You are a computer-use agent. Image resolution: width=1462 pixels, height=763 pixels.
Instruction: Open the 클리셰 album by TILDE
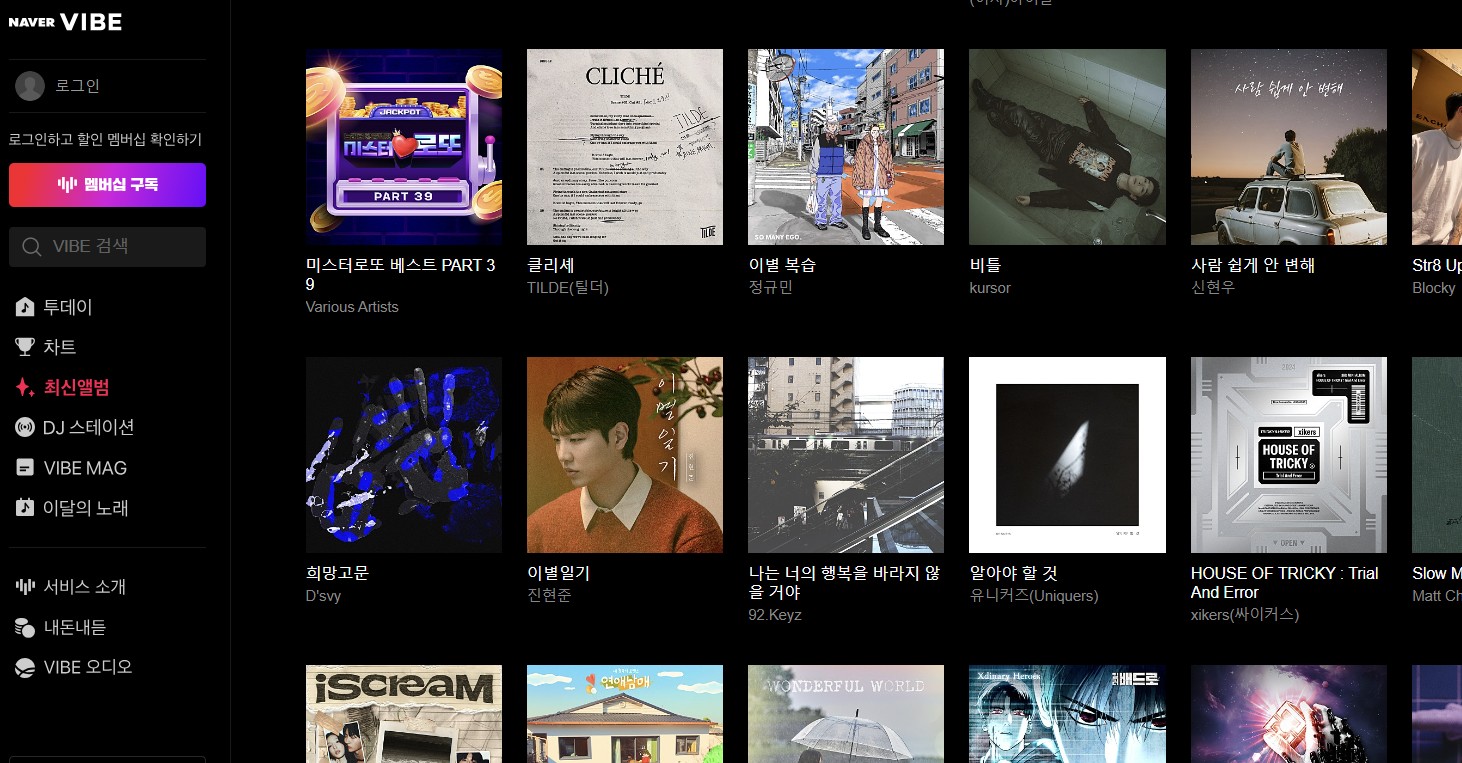[624, 147]
